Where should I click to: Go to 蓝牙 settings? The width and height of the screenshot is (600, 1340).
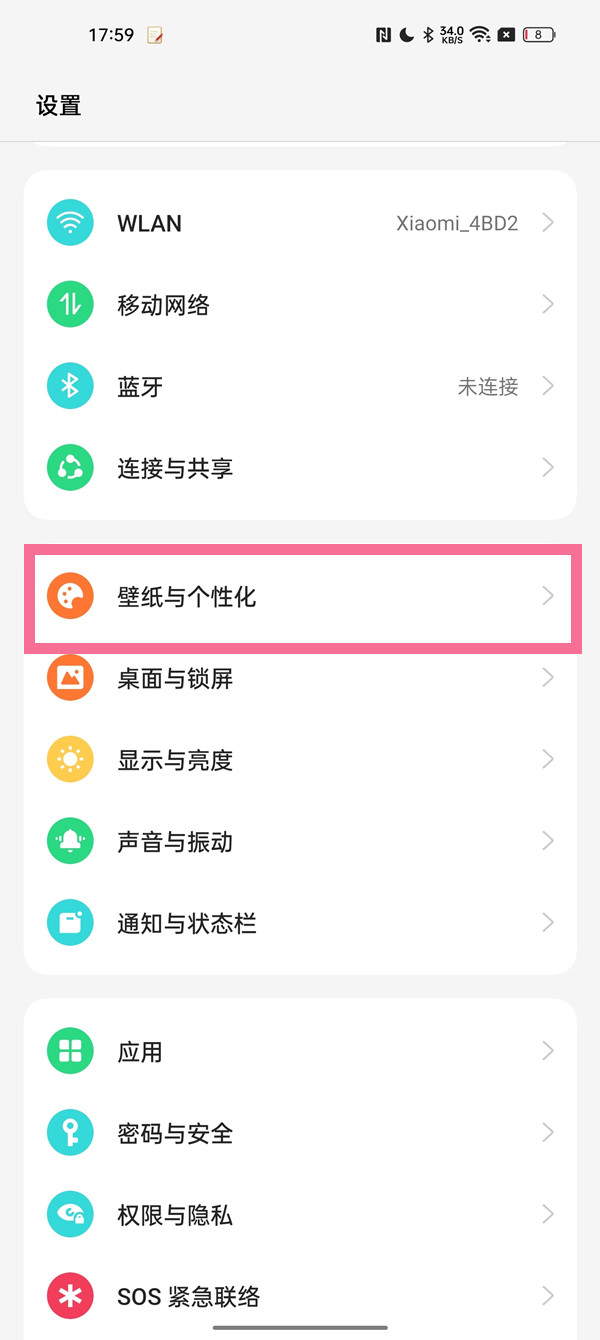click(300, 387)
